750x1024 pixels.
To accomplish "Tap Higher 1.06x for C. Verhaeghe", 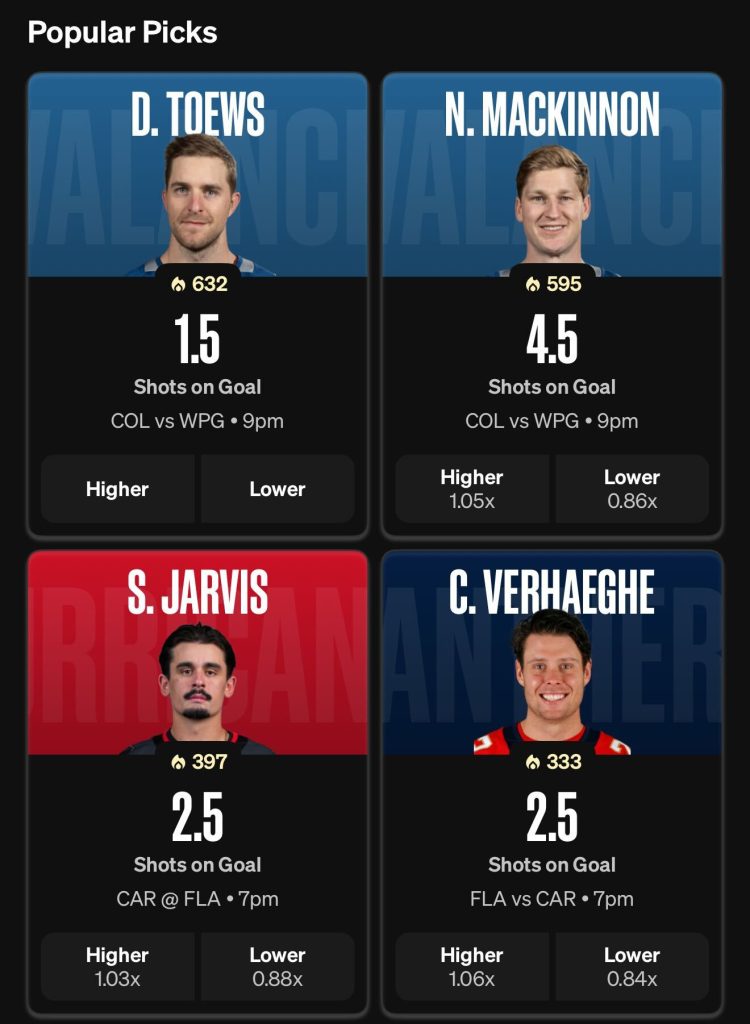I will [471, 967].
